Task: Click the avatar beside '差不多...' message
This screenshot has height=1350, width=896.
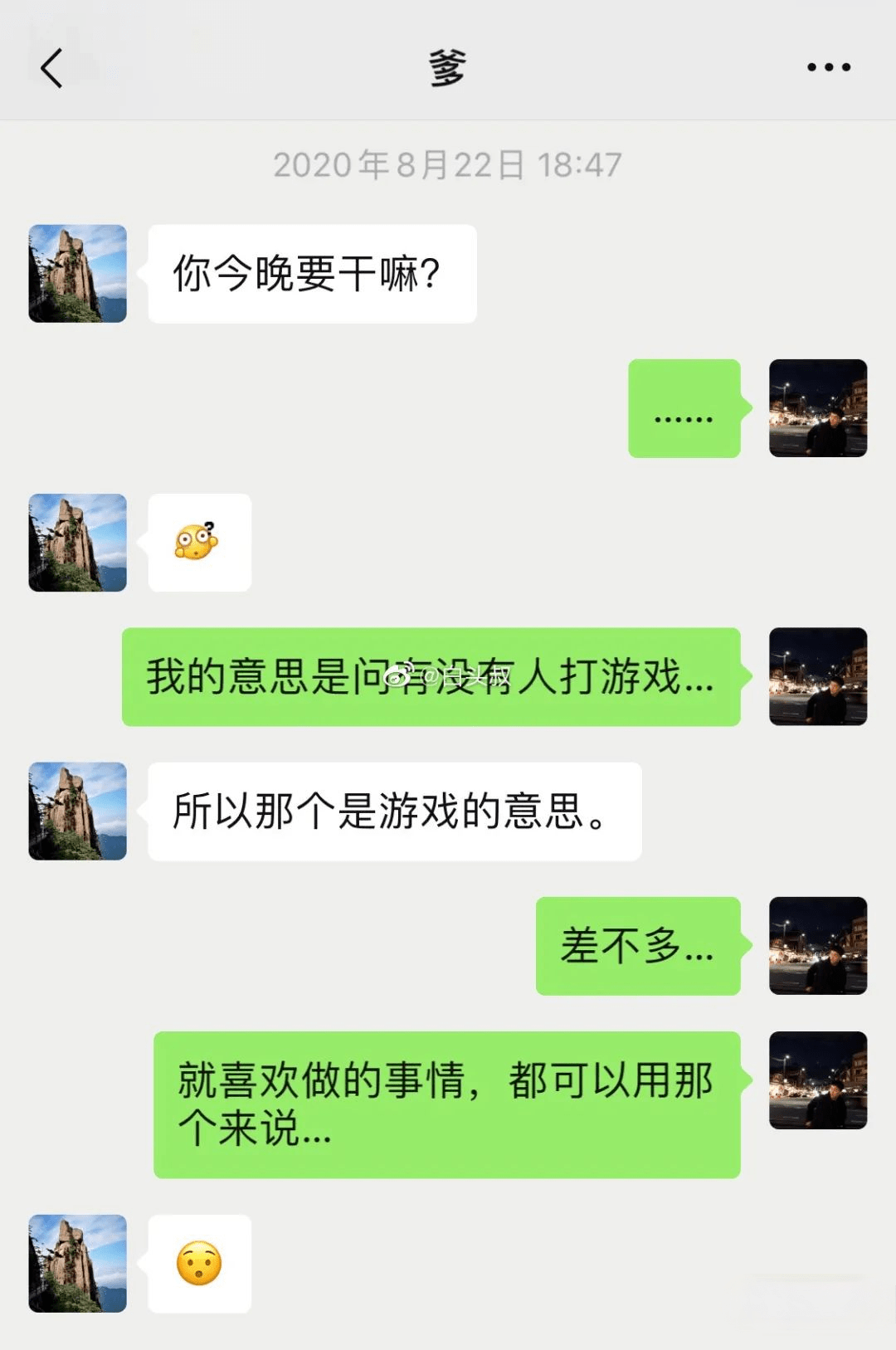Action: [818, 948]
